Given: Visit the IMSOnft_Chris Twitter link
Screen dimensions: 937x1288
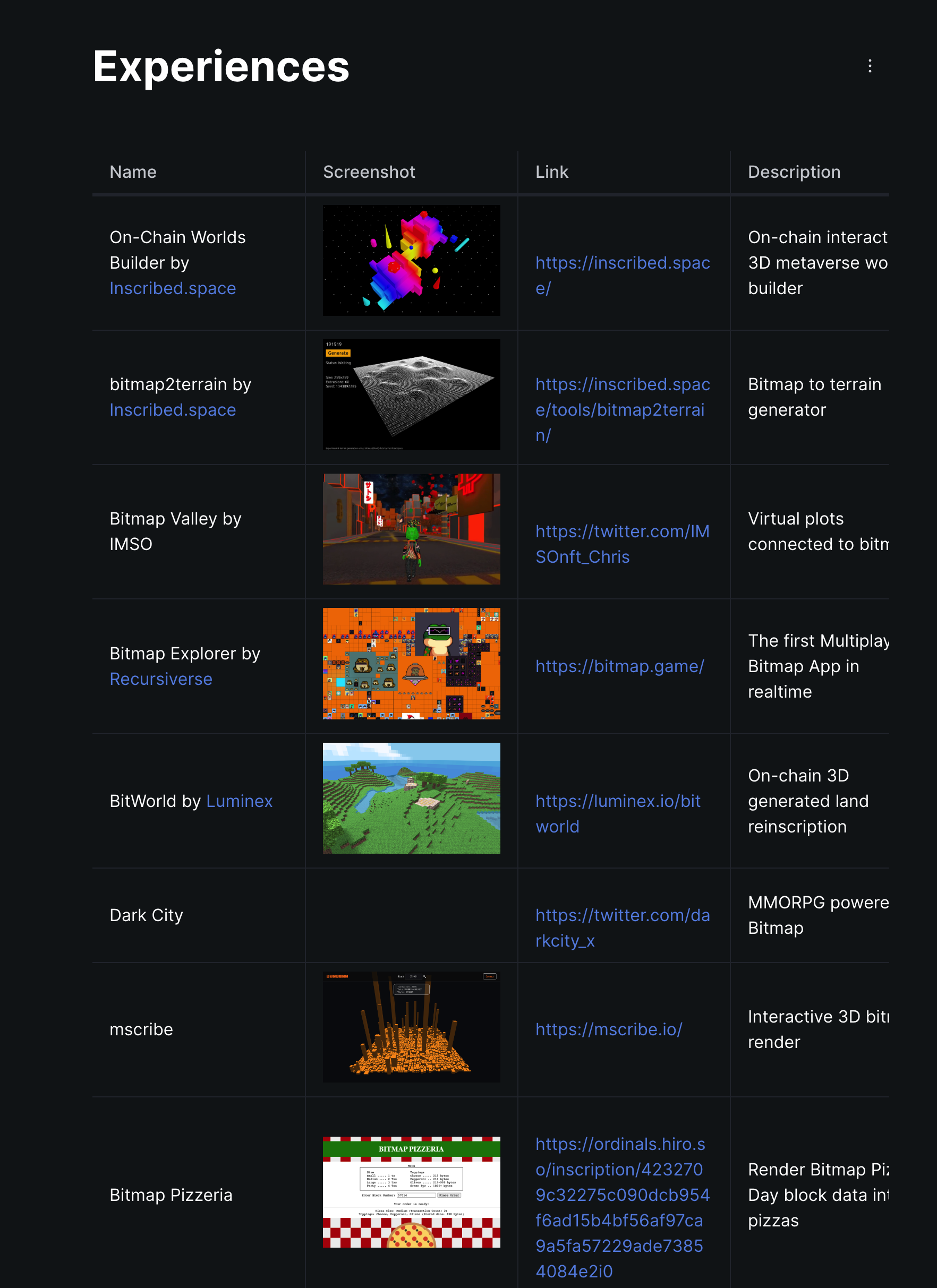Looking at the screenshot, I should click(x=622, y=544).
